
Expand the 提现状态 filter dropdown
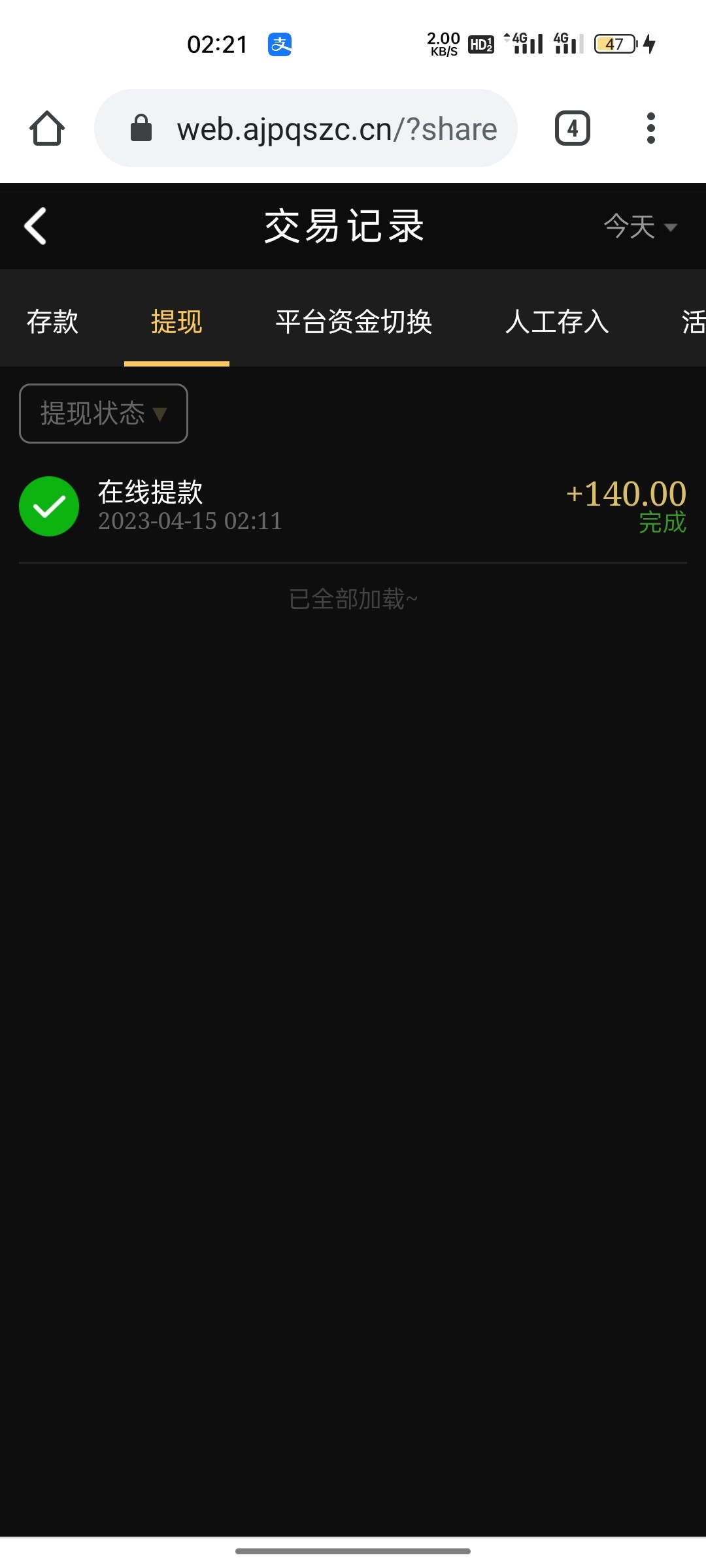[103, 414]
